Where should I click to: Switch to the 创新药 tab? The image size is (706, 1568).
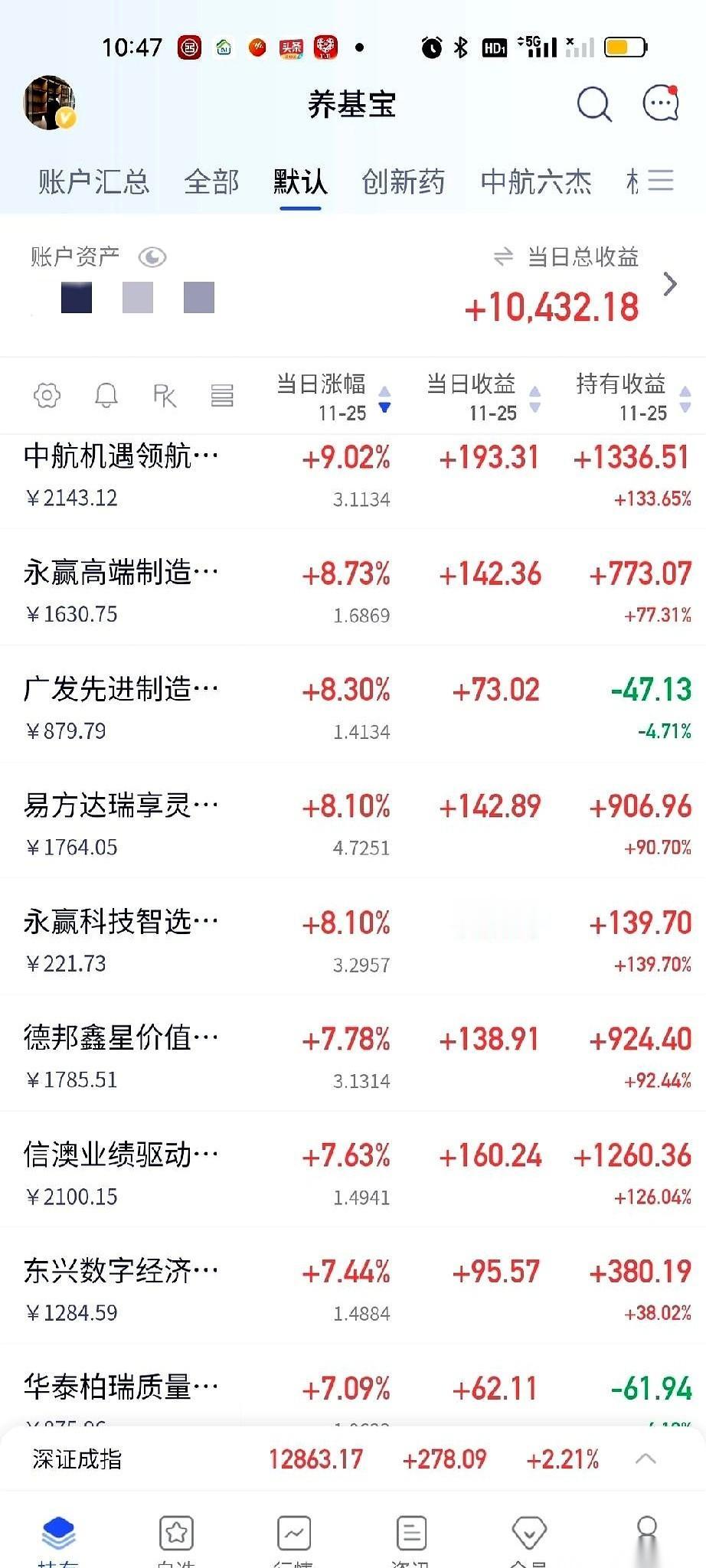tap(404, 181)
